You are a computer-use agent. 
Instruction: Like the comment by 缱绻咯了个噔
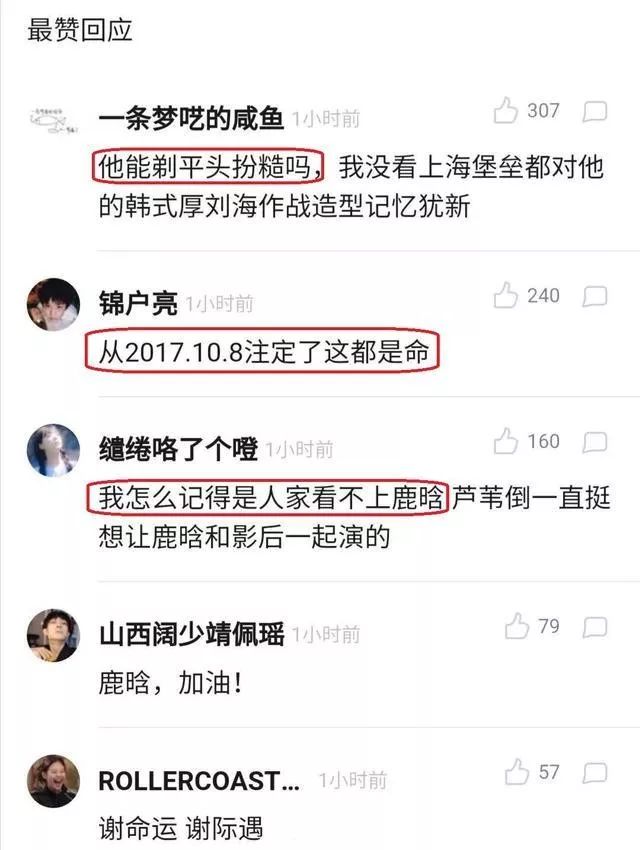tap(507, 441)
